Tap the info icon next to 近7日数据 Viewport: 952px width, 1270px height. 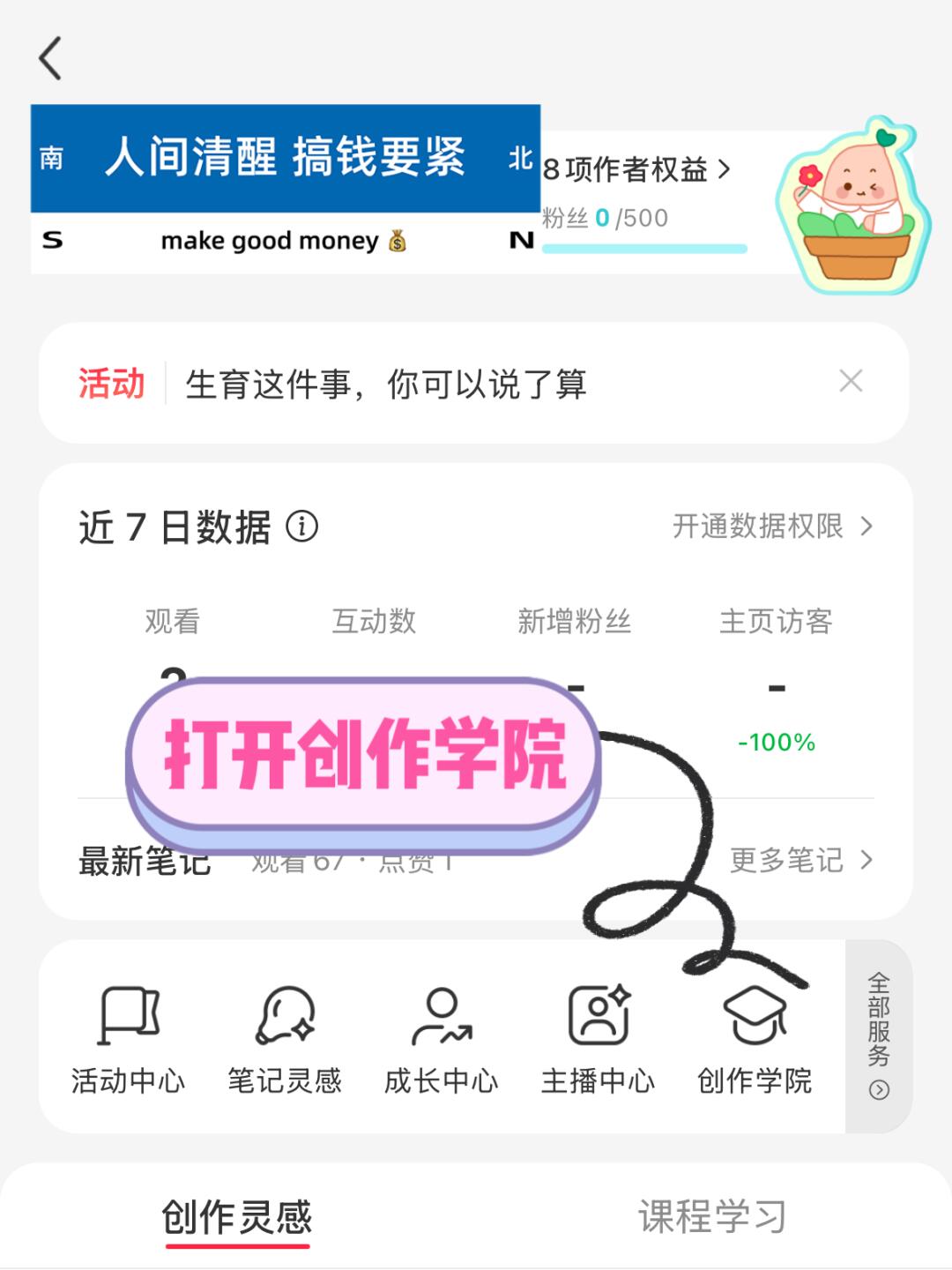301,527
